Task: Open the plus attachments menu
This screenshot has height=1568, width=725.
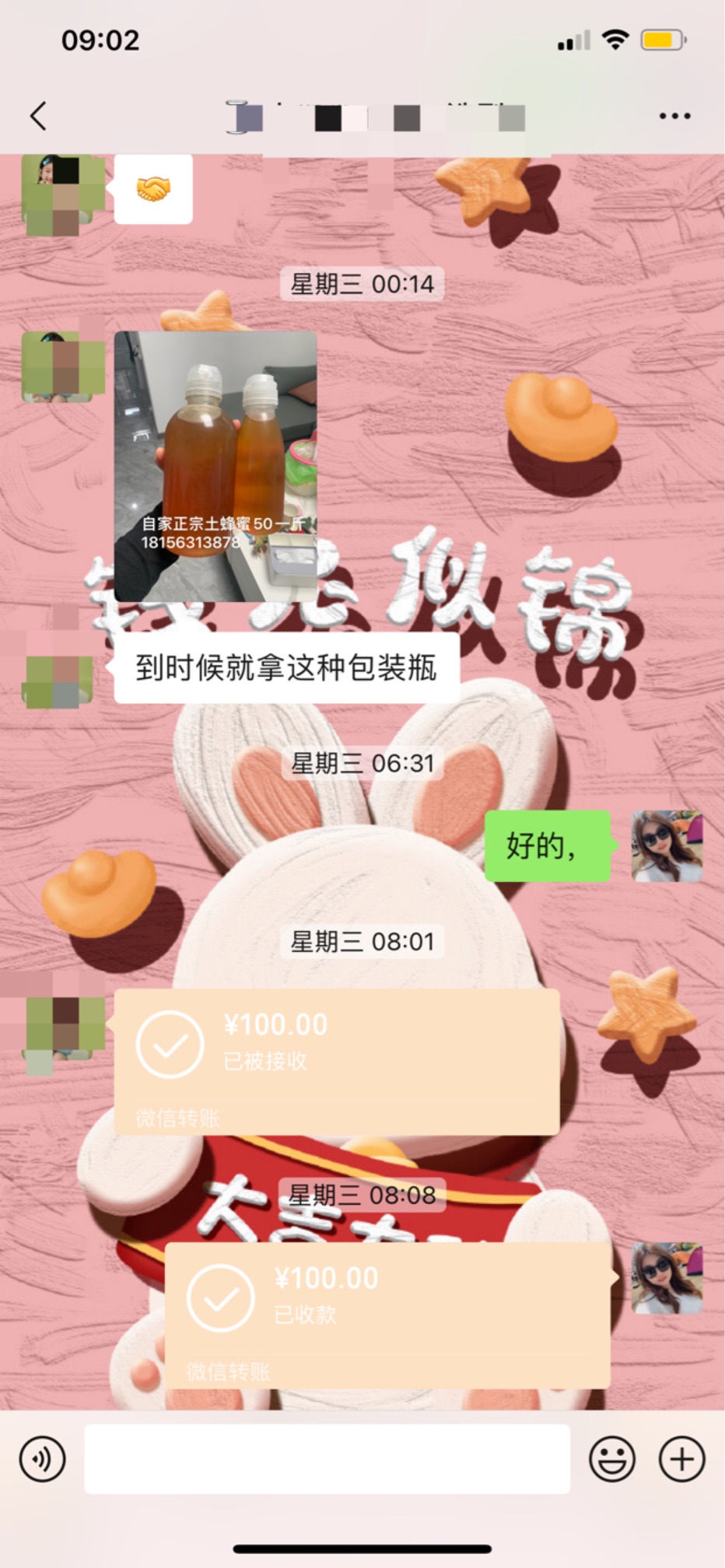Action: click(x=681, y=1459)
